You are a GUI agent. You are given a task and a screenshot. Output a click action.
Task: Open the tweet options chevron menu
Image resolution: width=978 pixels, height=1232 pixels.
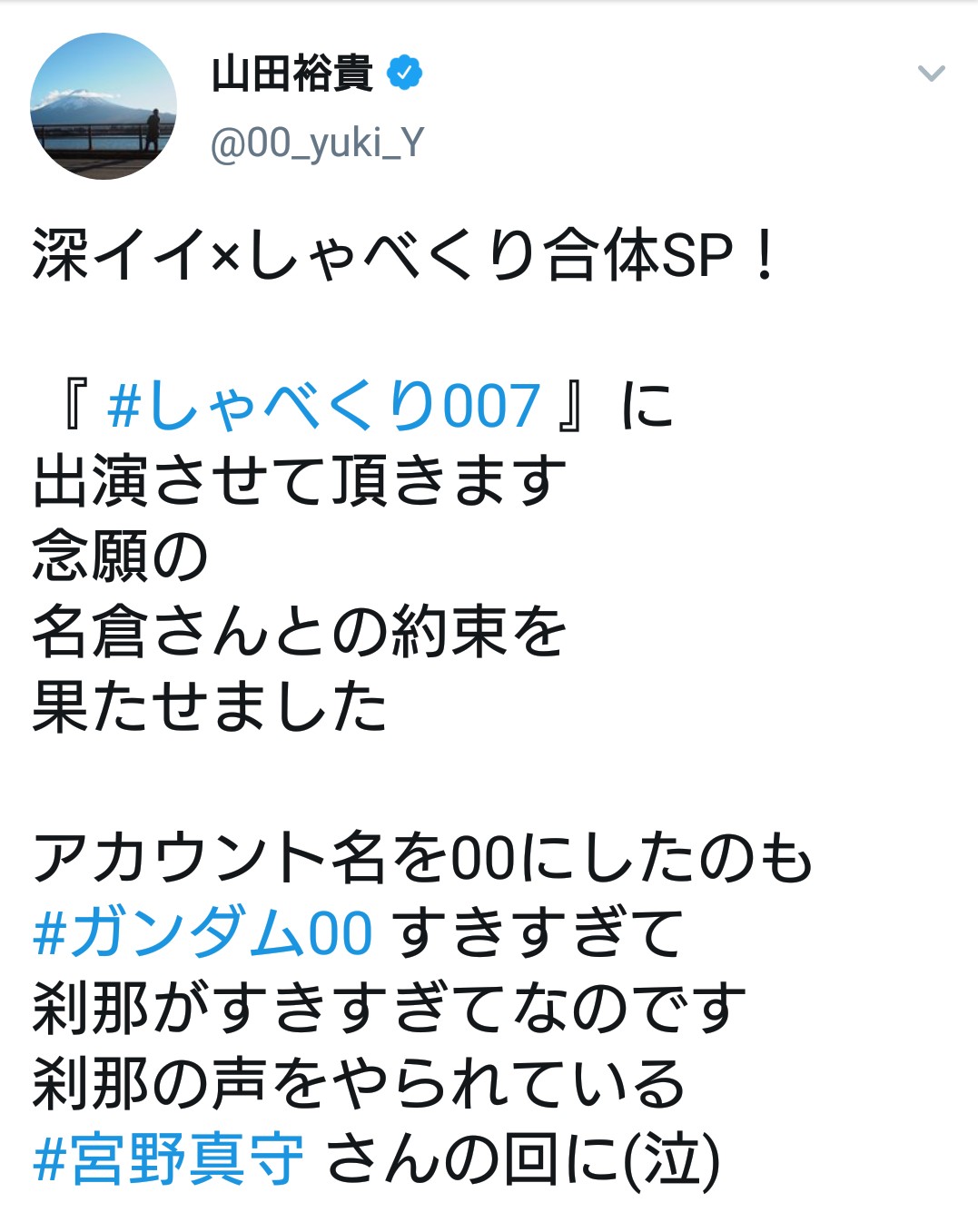pos(932,74)
